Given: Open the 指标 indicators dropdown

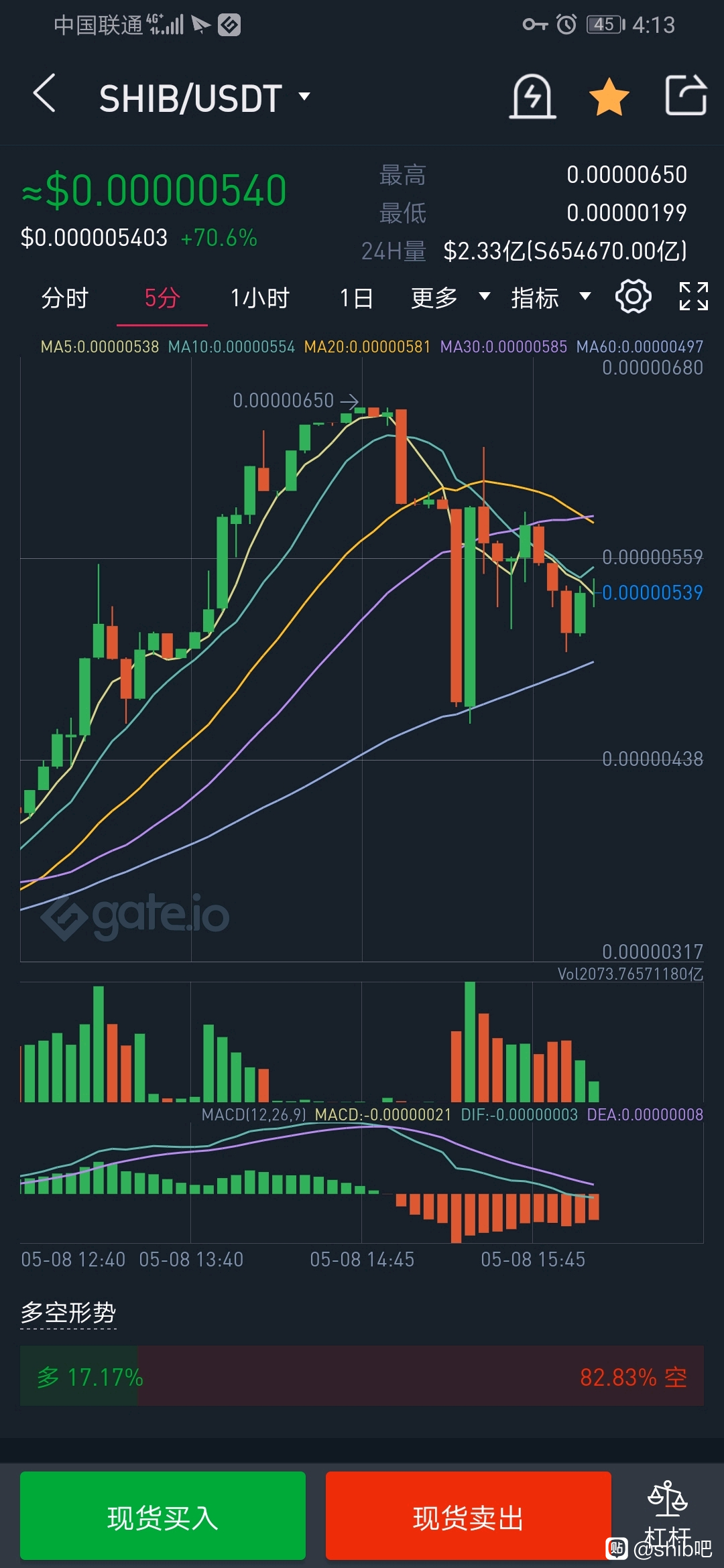Looking at the screenshot, I should pos(551,298).
